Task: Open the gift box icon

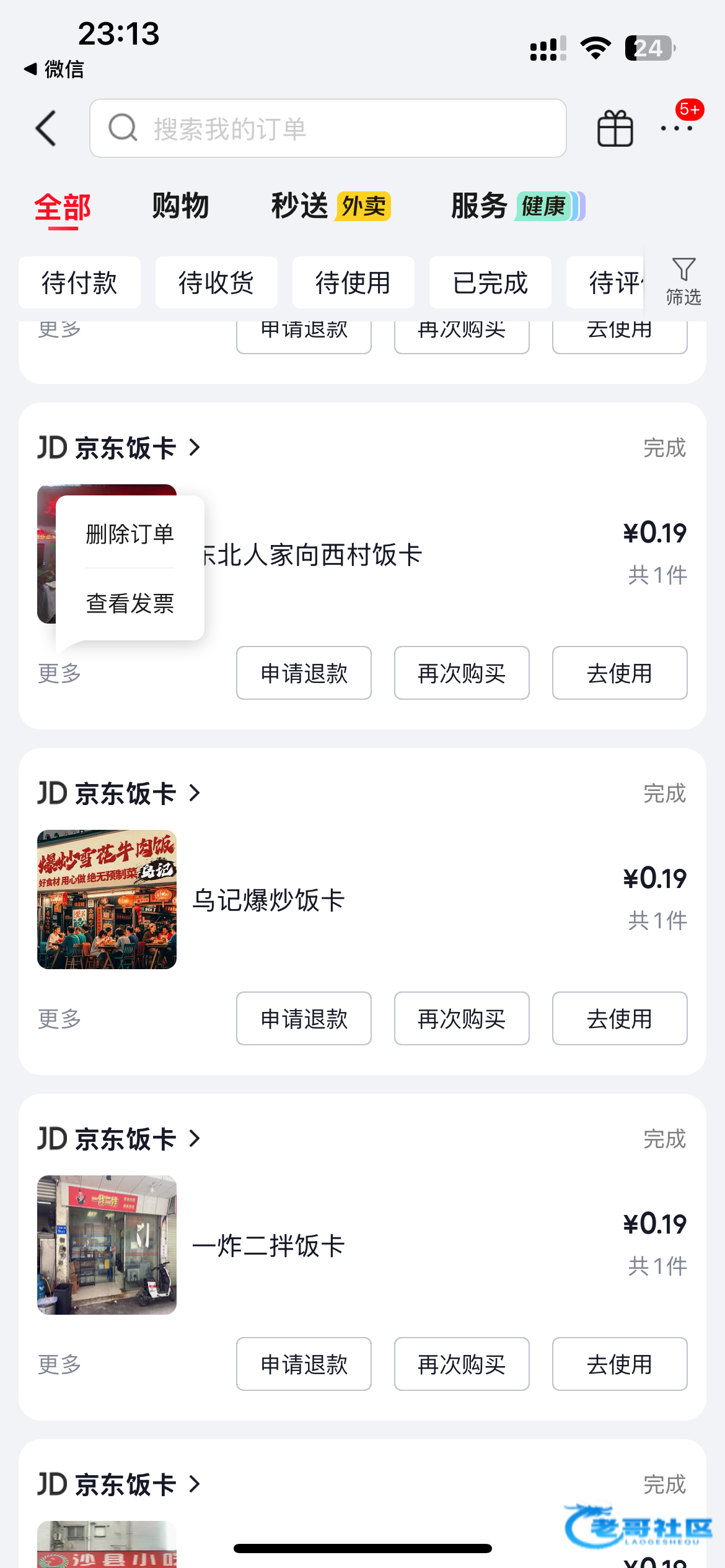Action: pos(615,129)
